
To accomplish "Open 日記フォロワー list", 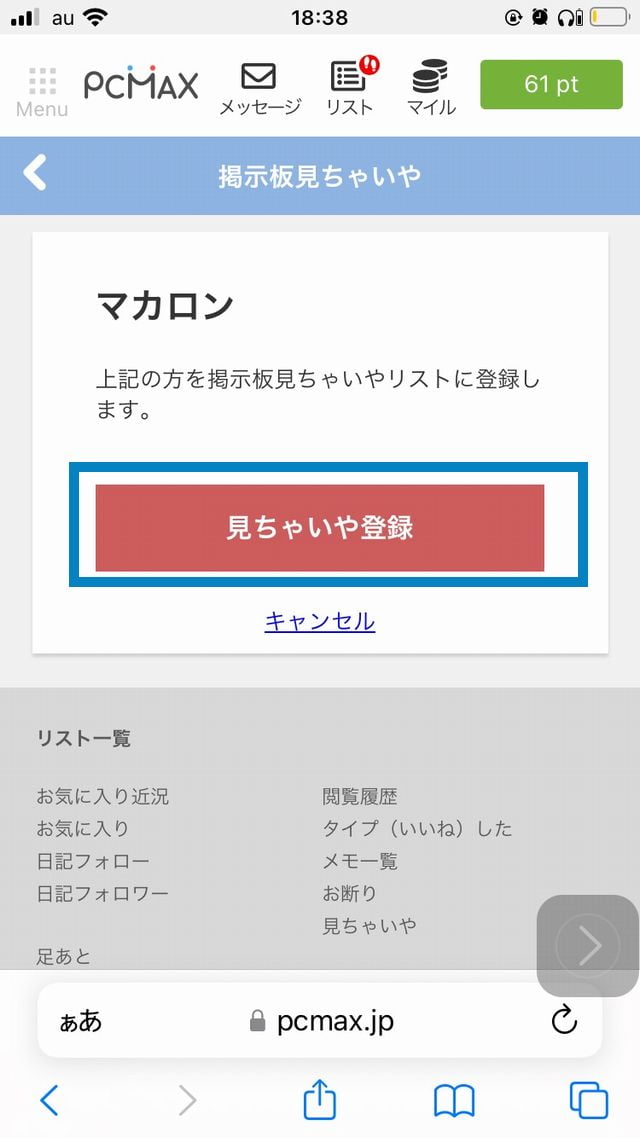I will coord(103,893).
